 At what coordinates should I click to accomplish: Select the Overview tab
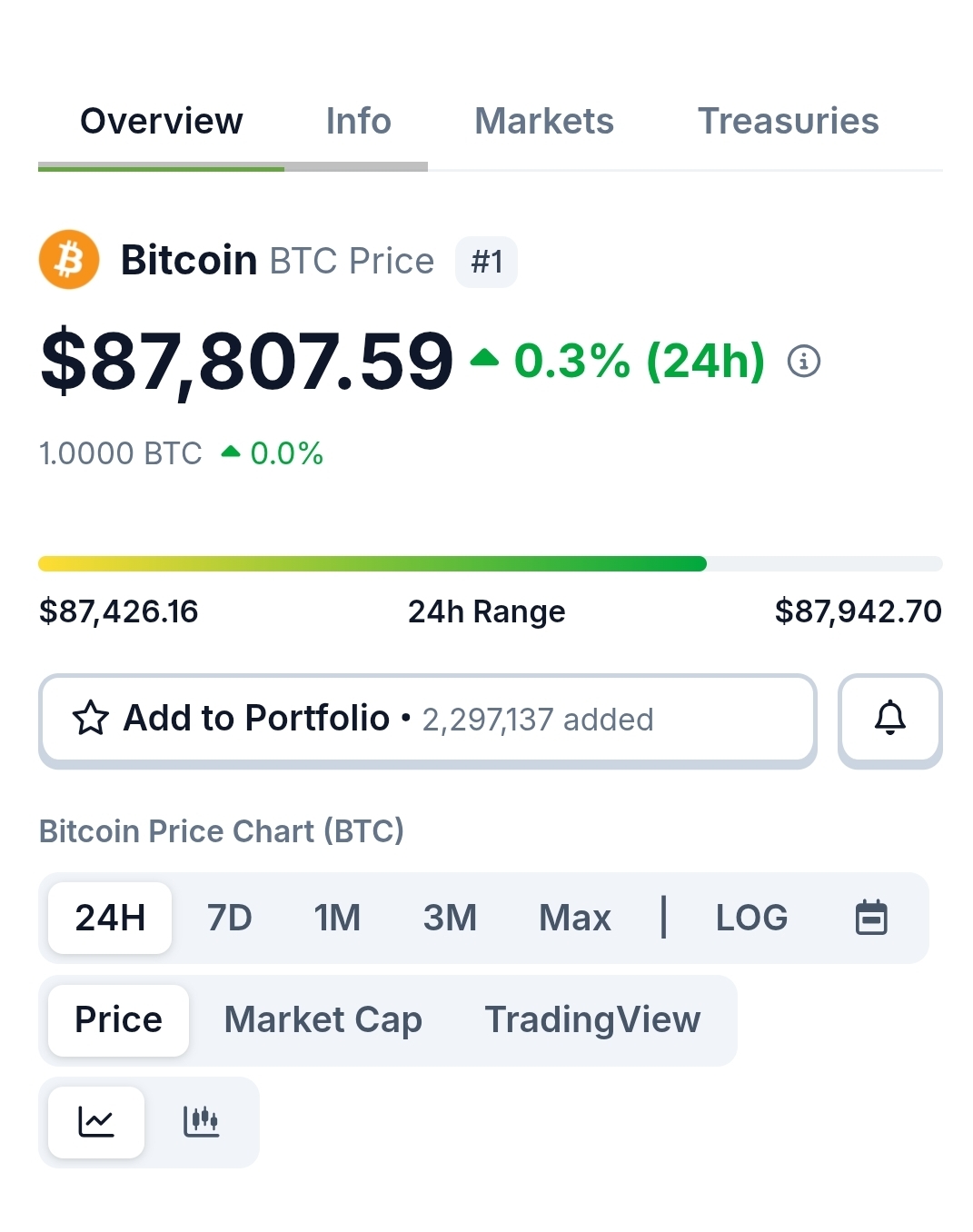[162, 121]
